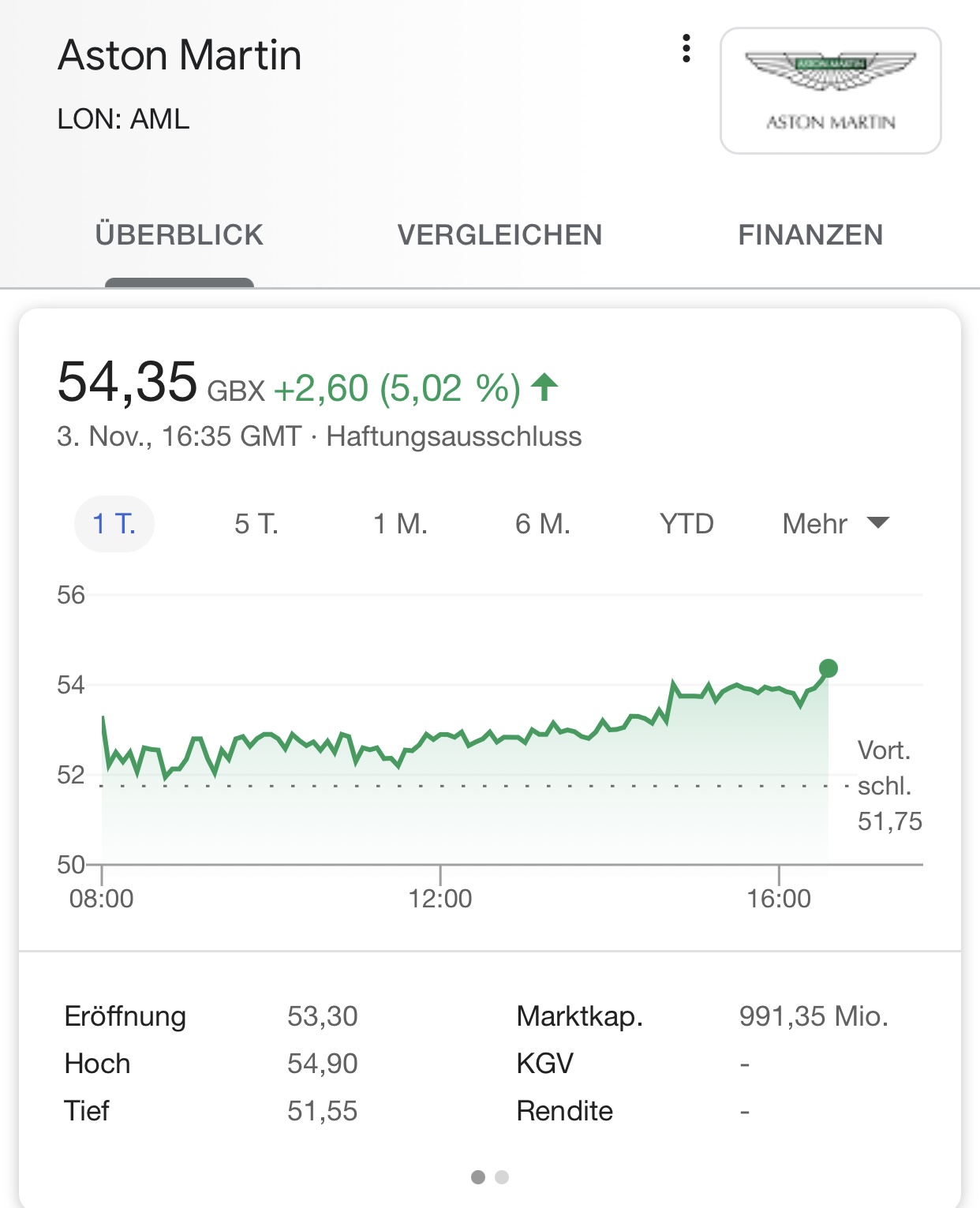
Task: Show the YTD chart range
Action: 686,524
